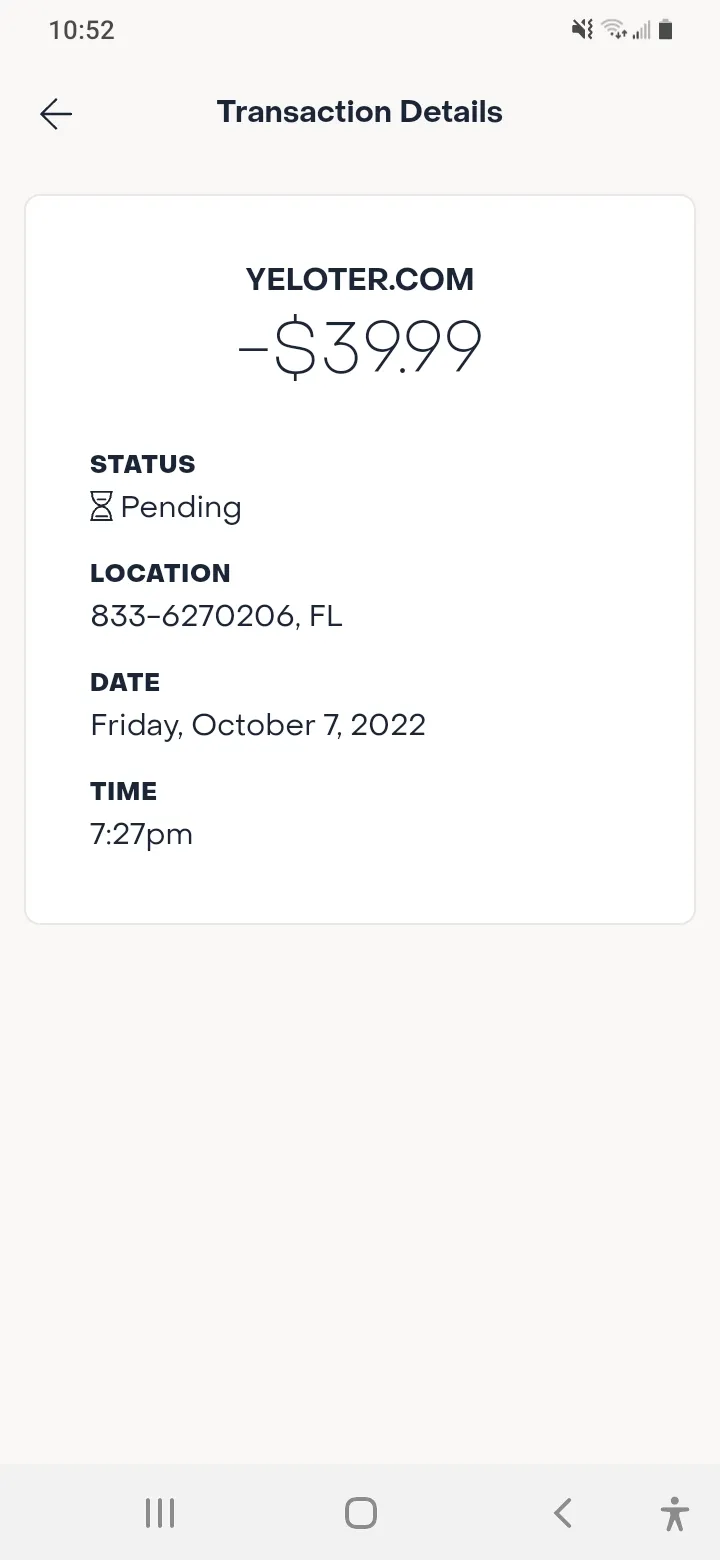Open recent apps from navigation bar

(160, 1513)
